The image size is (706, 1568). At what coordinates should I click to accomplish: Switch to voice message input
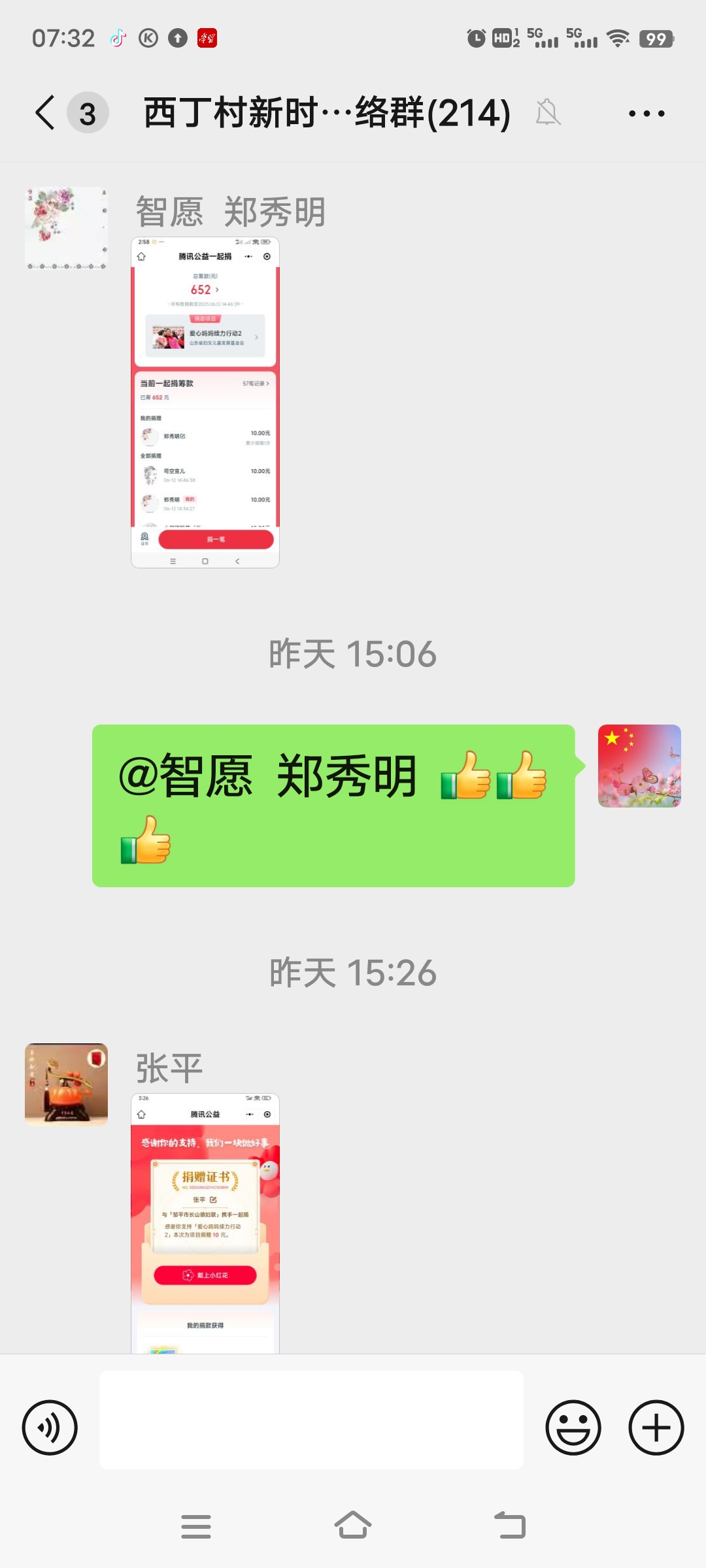tap(50, 1428)
